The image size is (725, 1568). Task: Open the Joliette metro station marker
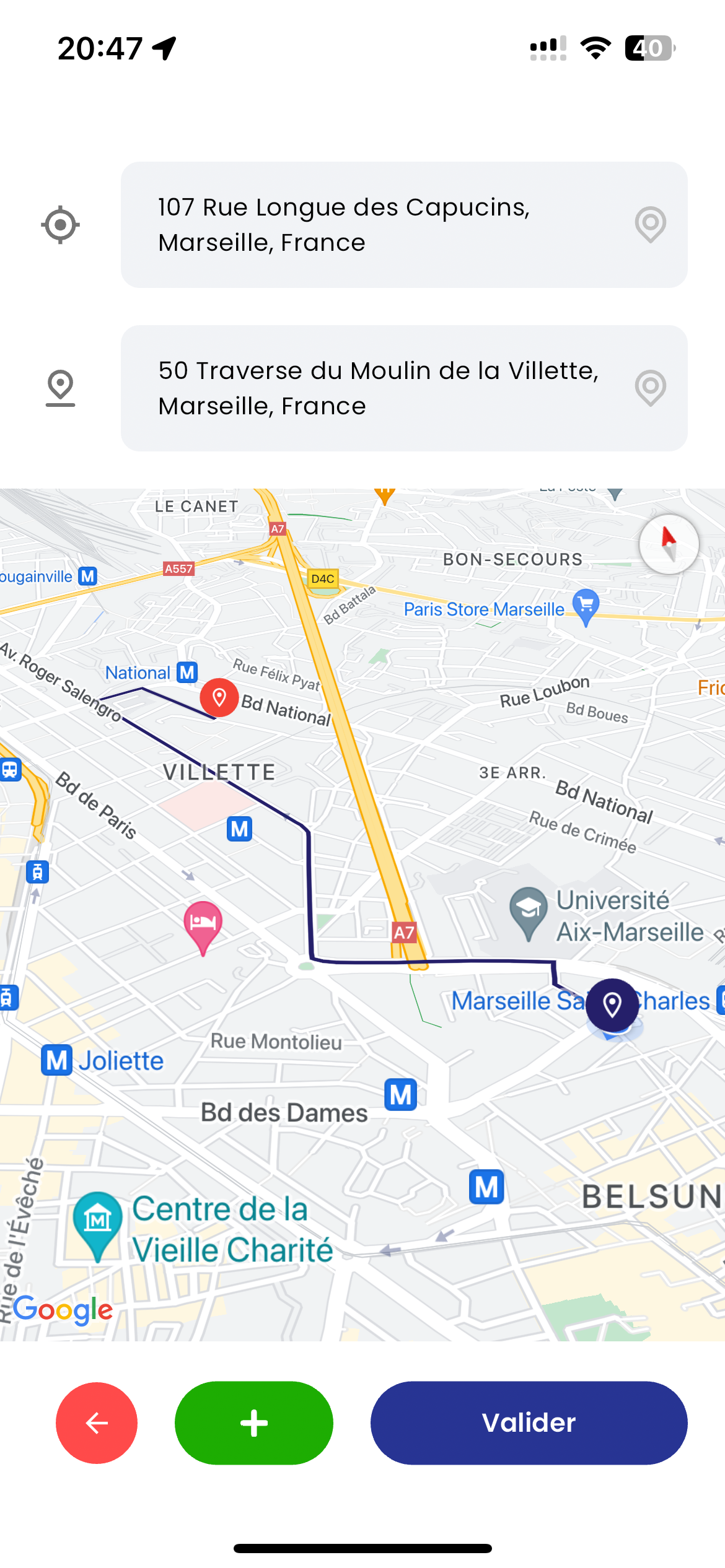[57, 1060]
